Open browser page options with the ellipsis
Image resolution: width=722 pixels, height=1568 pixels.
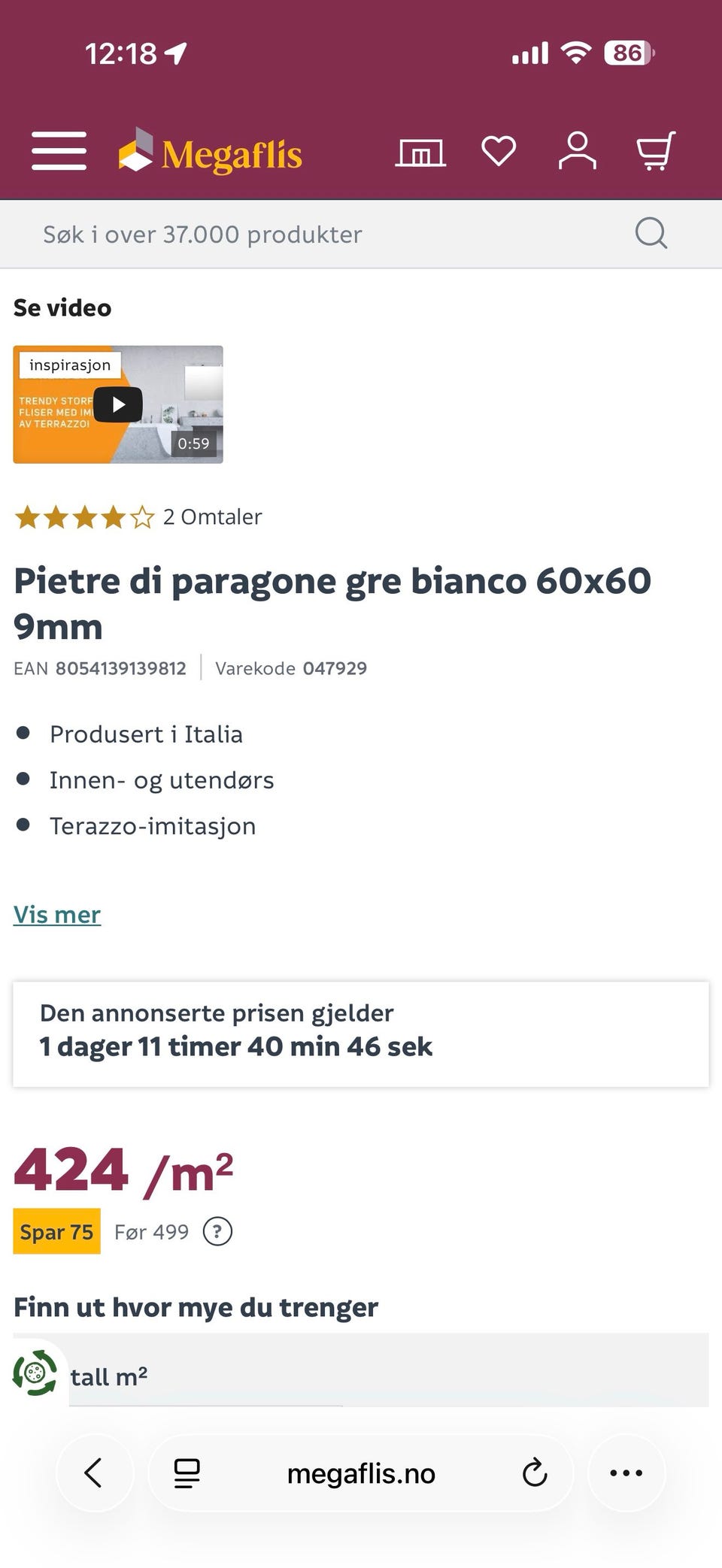pos(626,1473)
